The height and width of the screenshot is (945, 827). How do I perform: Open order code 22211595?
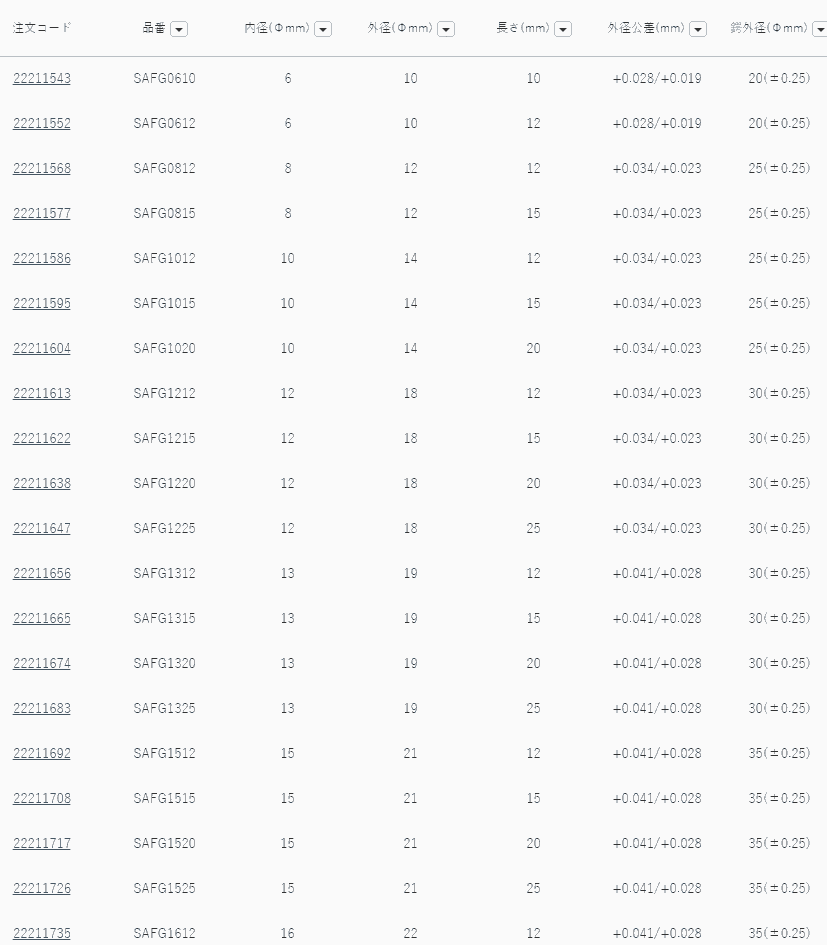coord(42,303)
